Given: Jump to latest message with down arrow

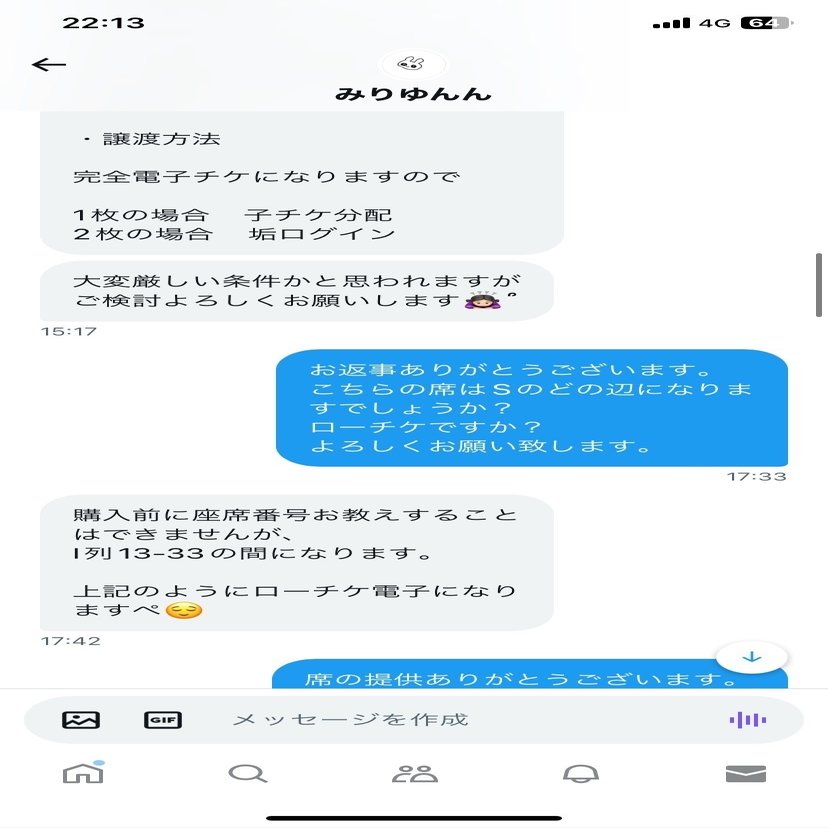Looking at the screenshot, I should 753,657.
